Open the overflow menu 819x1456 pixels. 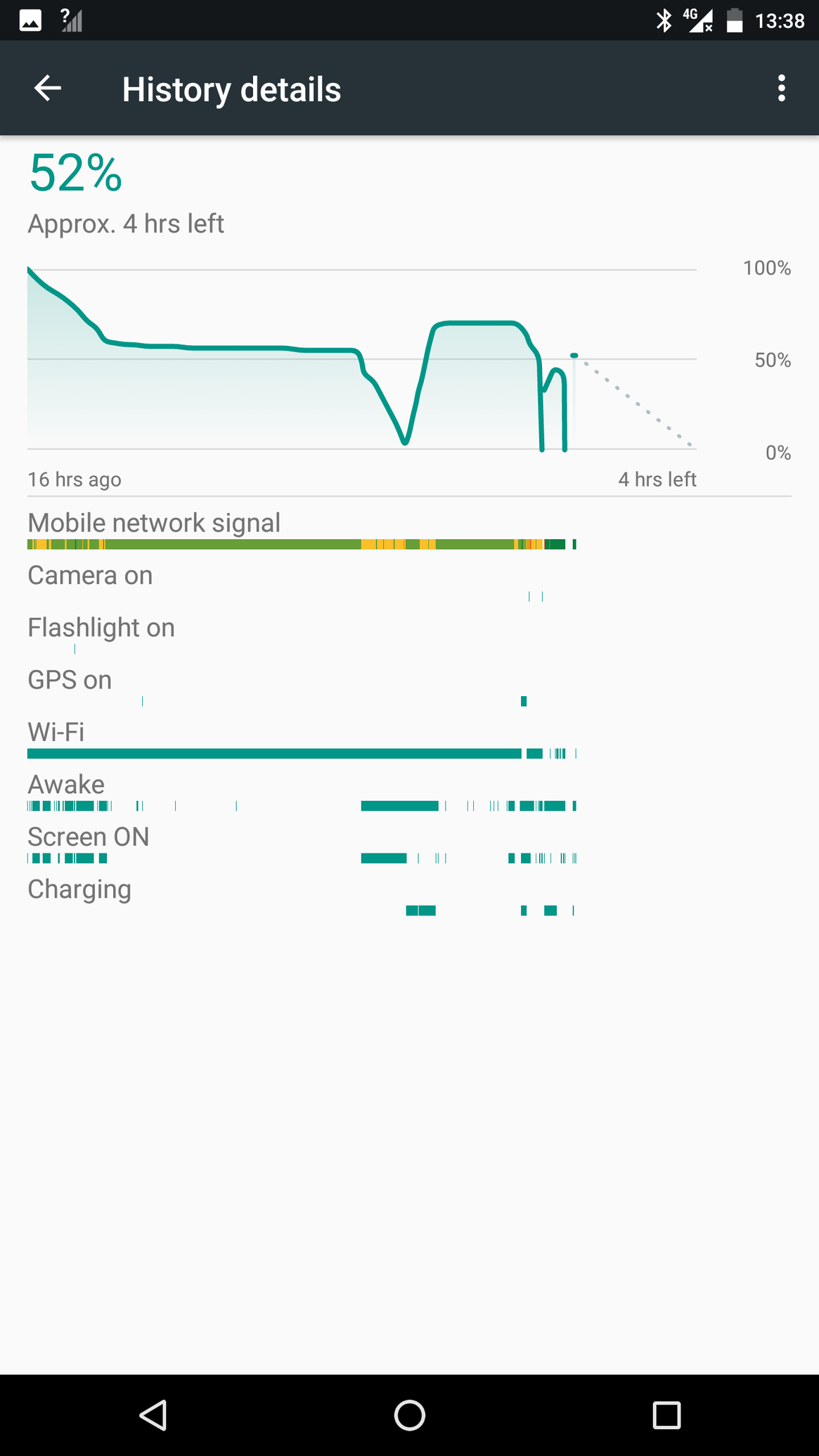pos(781,89)
